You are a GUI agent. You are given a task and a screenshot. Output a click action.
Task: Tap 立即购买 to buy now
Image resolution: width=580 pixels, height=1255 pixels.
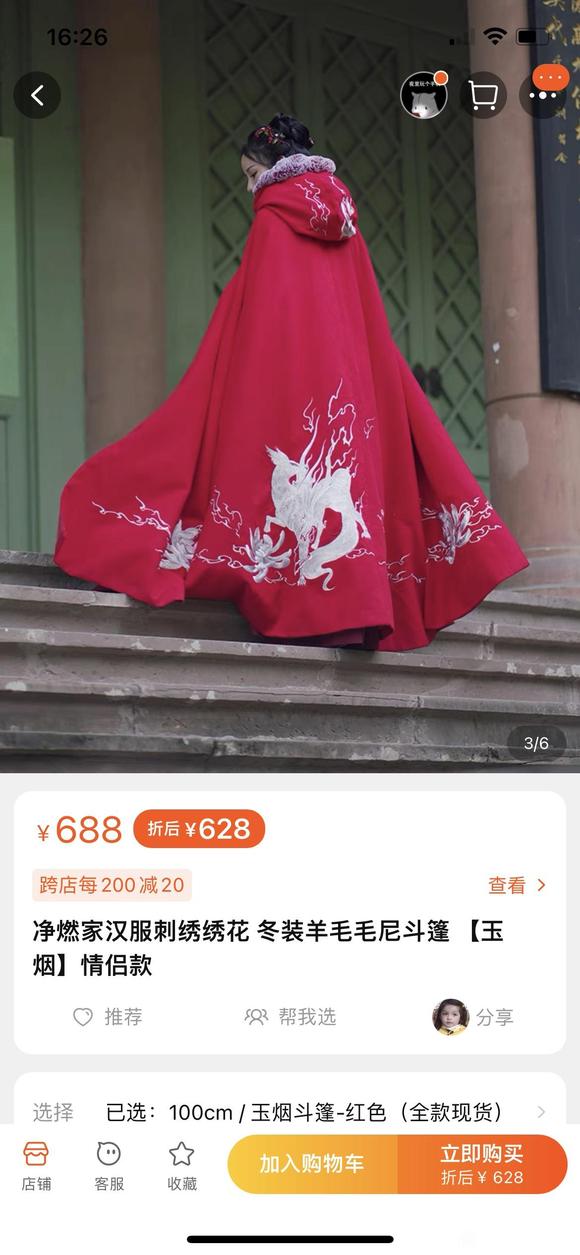click(x=482, y=1164)
